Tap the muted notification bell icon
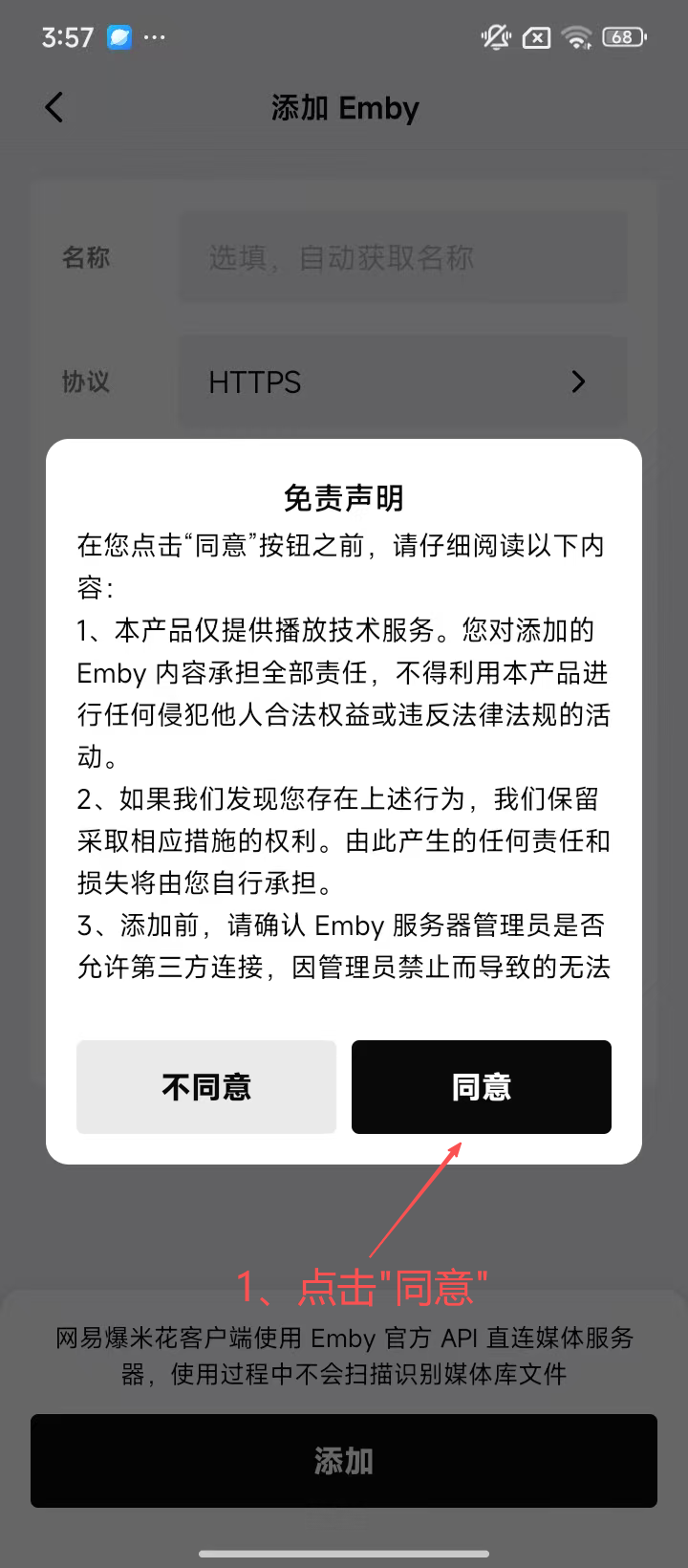 click(494, 36)
